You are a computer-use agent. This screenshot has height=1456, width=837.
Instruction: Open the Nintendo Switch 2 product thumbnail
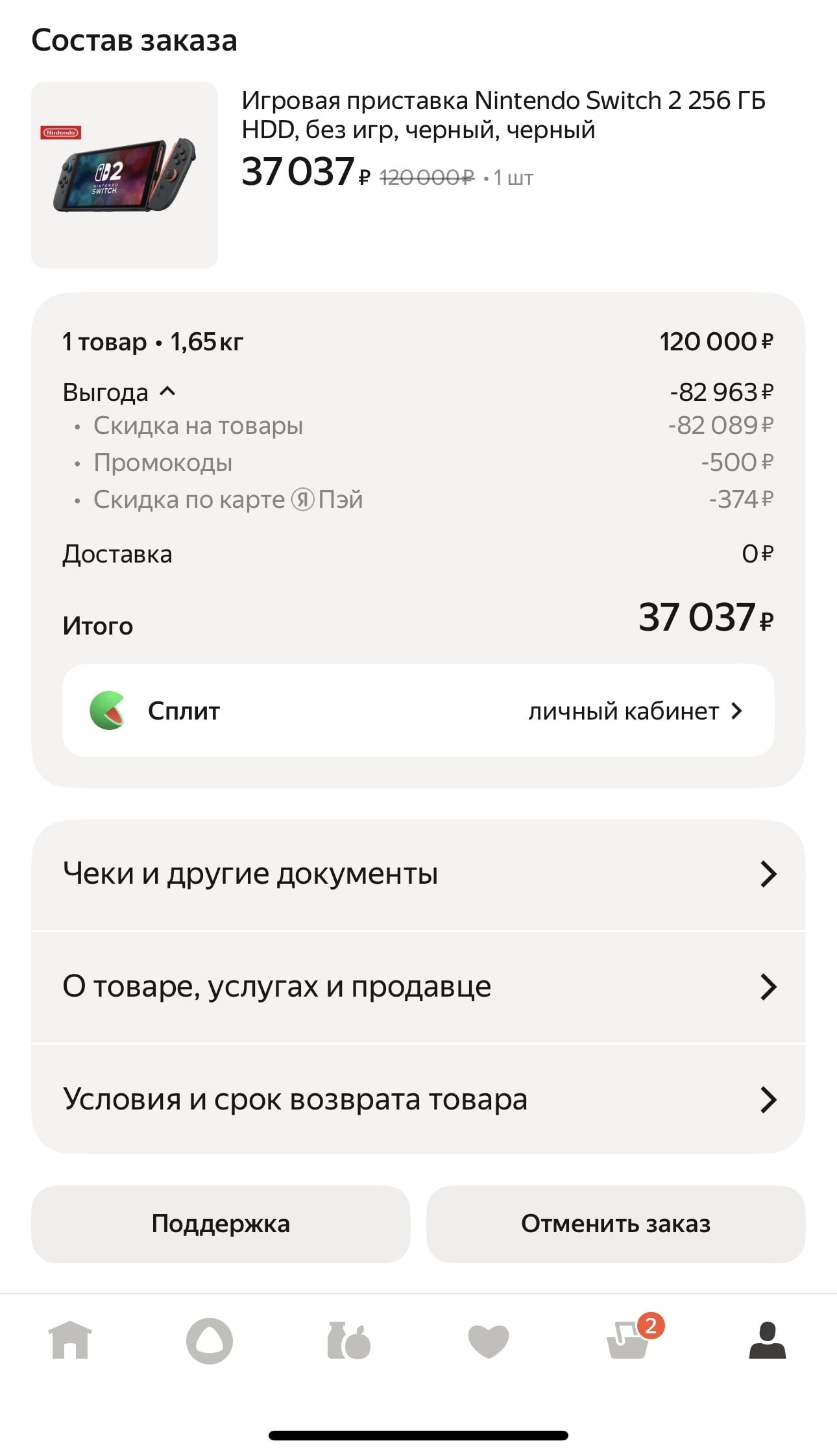point(125,175)
